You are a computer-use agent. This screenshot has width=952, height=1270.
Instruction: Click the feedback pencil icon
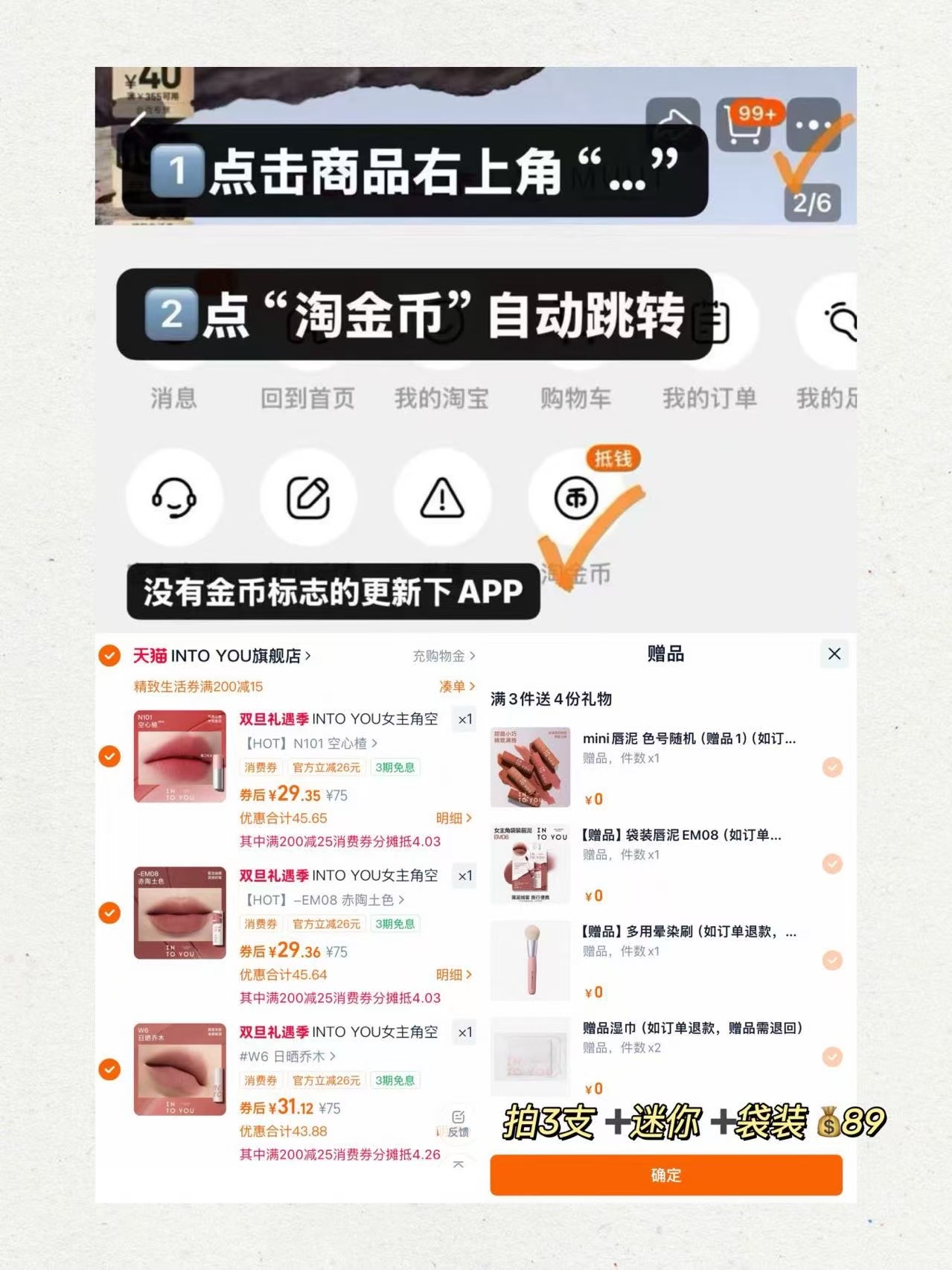309,499
